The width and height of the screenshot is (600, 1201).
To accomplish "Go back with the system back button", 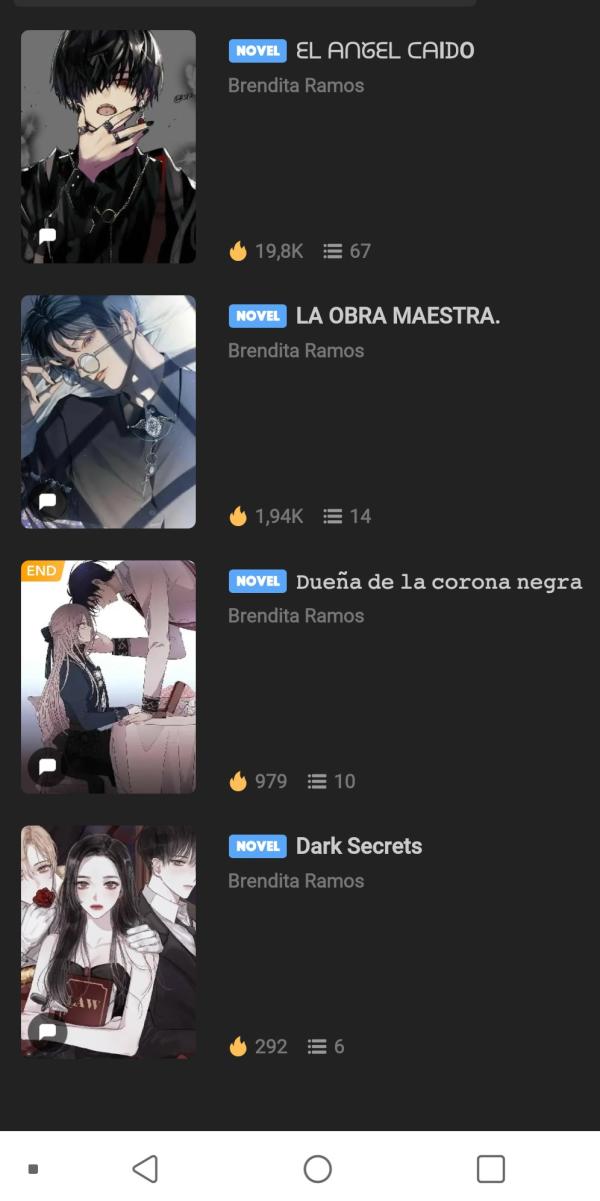I will click(145, 1168).
